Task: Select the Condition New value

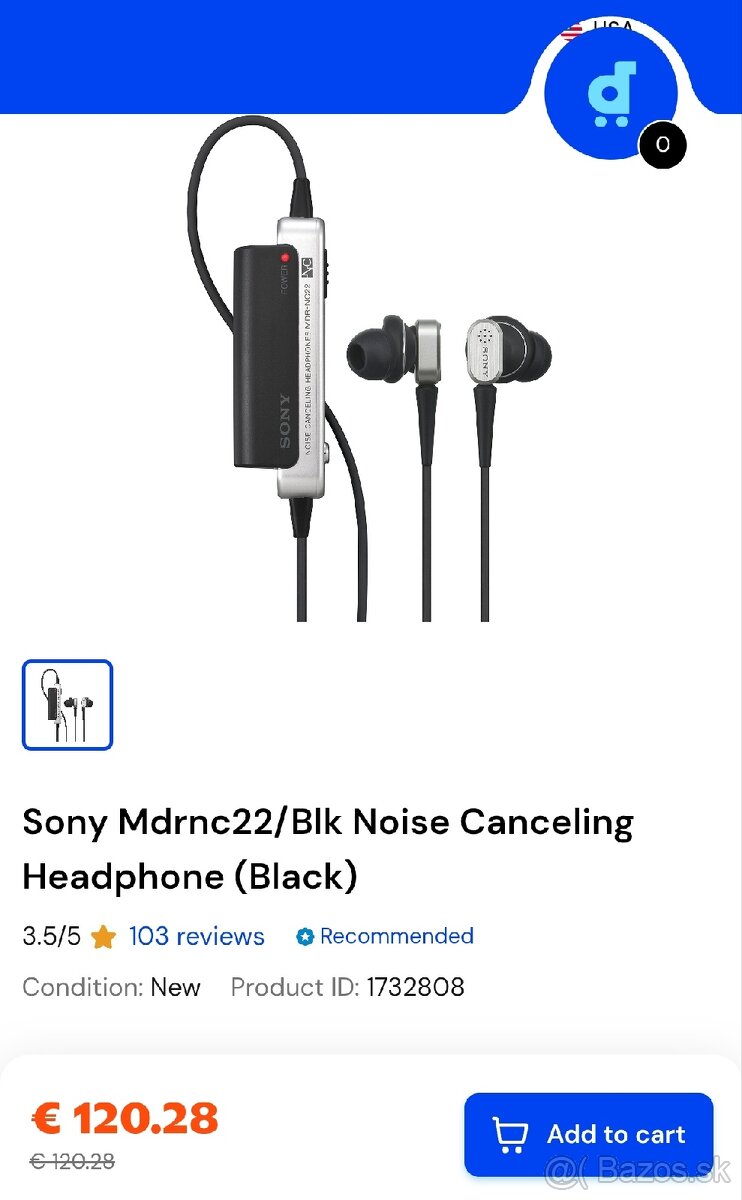Action: (x=176, y=987)
